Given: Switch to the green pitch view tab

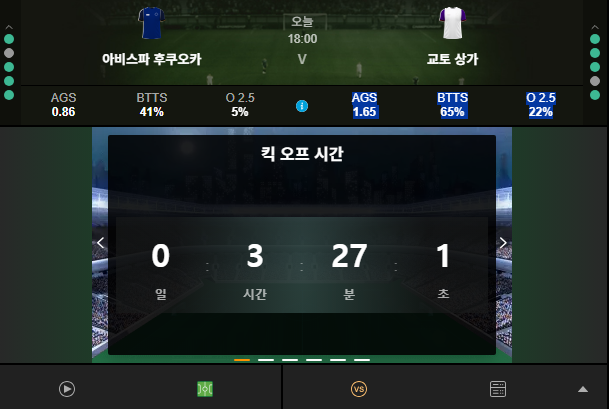Looking at the screenshot, I should [x=205, y=389].
